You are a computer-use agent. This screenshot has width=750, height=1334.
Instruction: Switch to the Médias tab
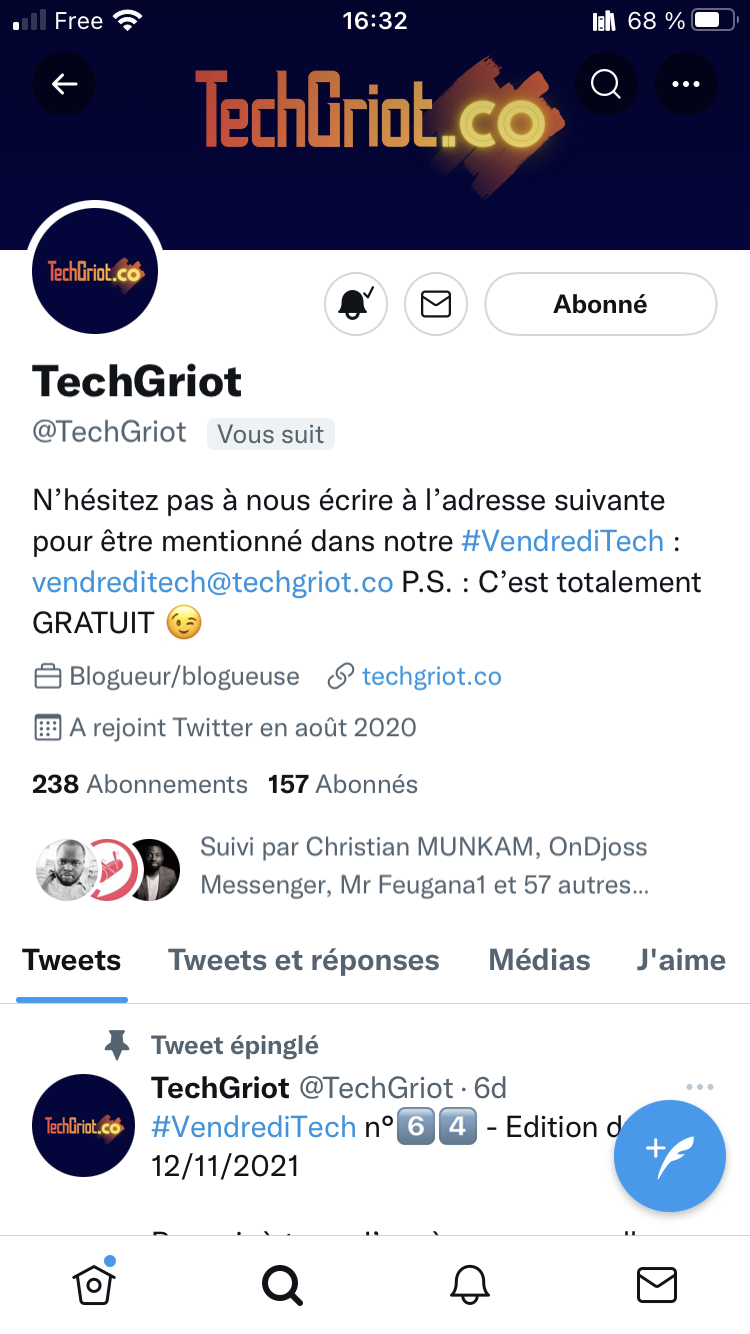point(539,960)
